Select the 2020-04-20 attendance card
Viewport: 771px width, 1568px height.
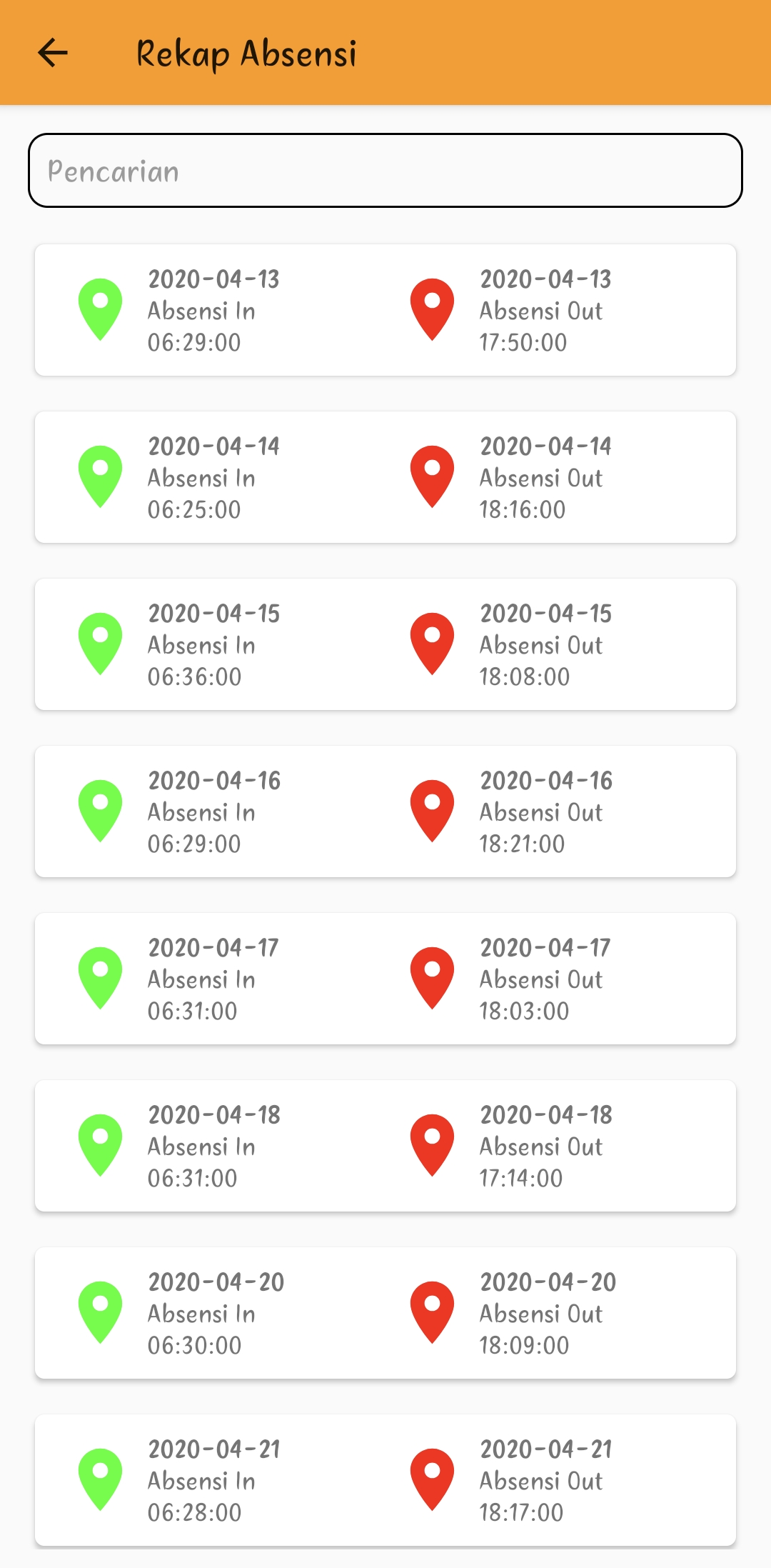[x=385, y=1313]
